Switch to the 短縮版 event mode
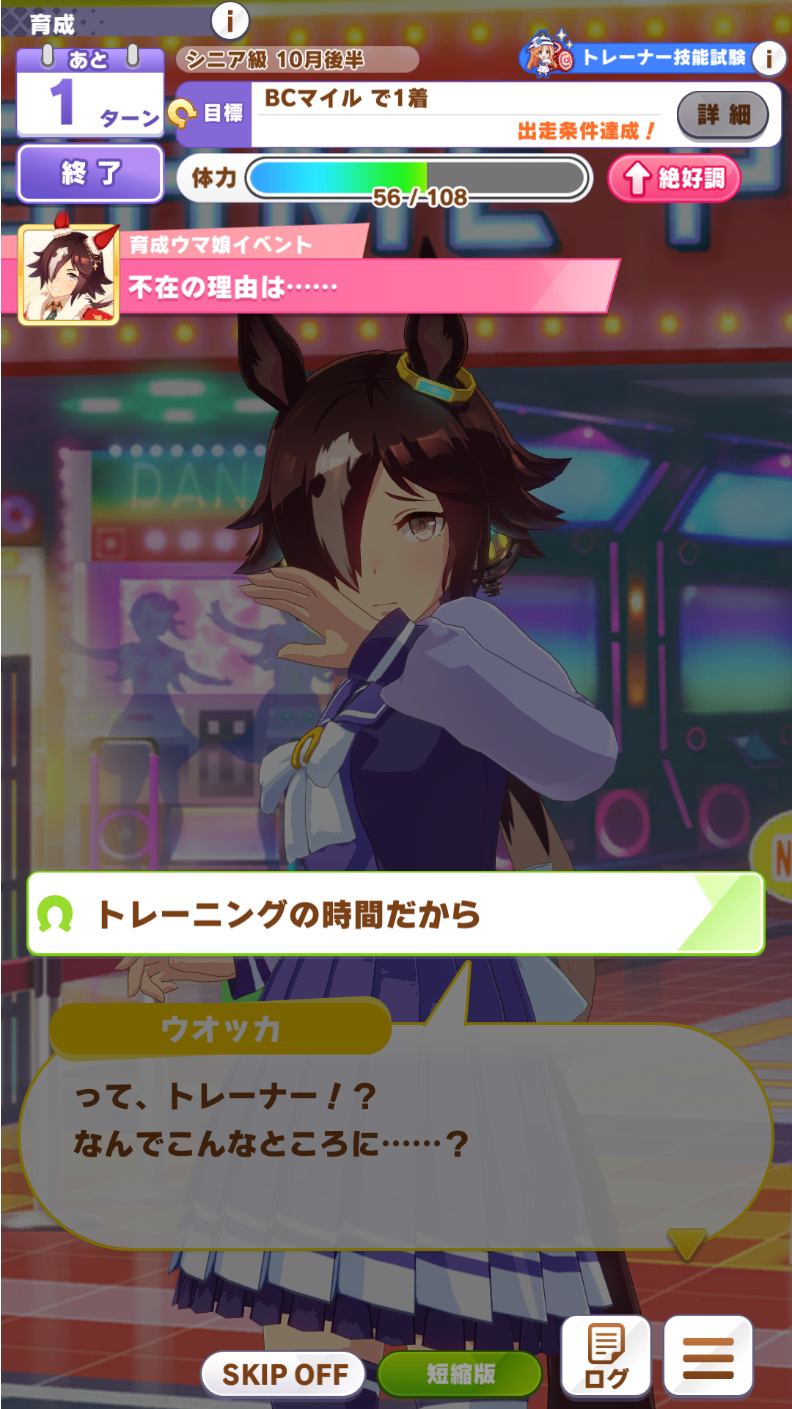The image size is (792, 1409). [458, 1374]
